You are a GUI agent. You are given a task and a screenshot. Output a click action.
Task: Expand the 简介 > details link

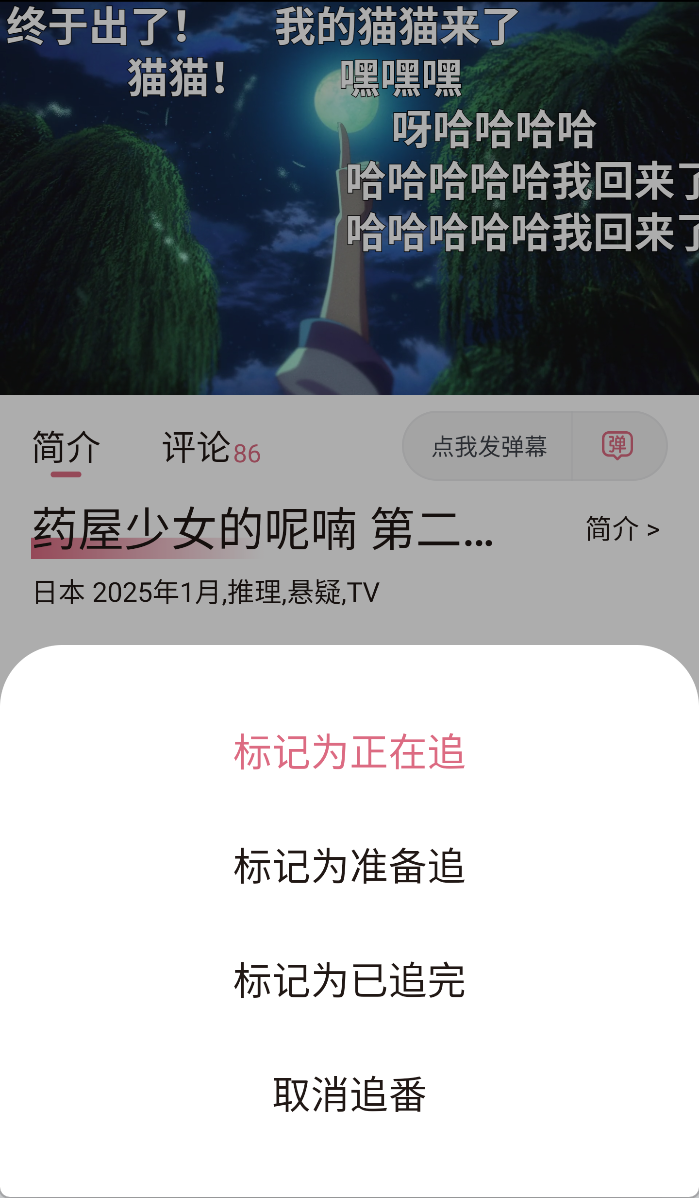pos(622,529)
